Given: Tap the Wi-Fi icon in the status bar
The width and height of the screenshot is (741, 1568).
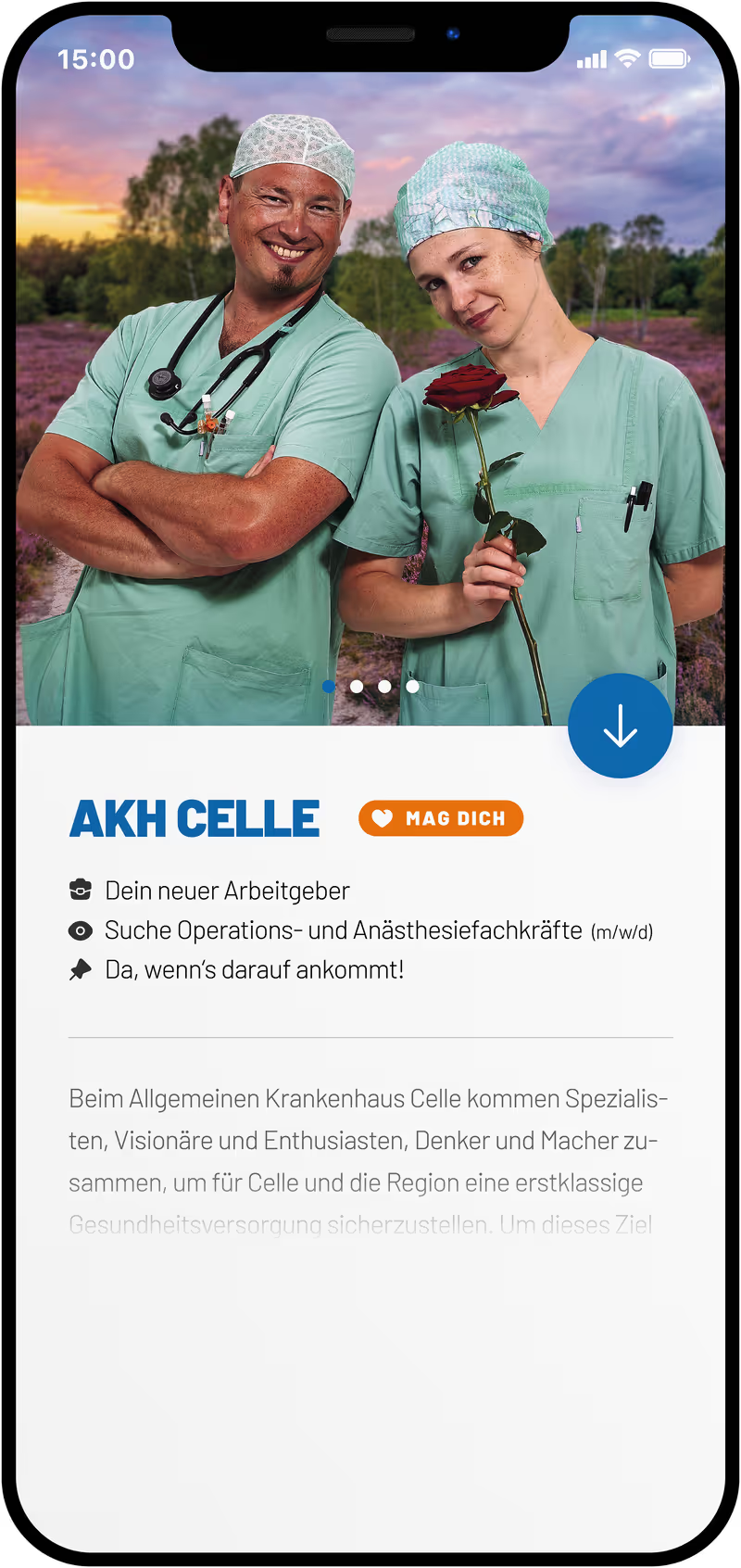Looking at the screenshot, I should tap(627, 58).
